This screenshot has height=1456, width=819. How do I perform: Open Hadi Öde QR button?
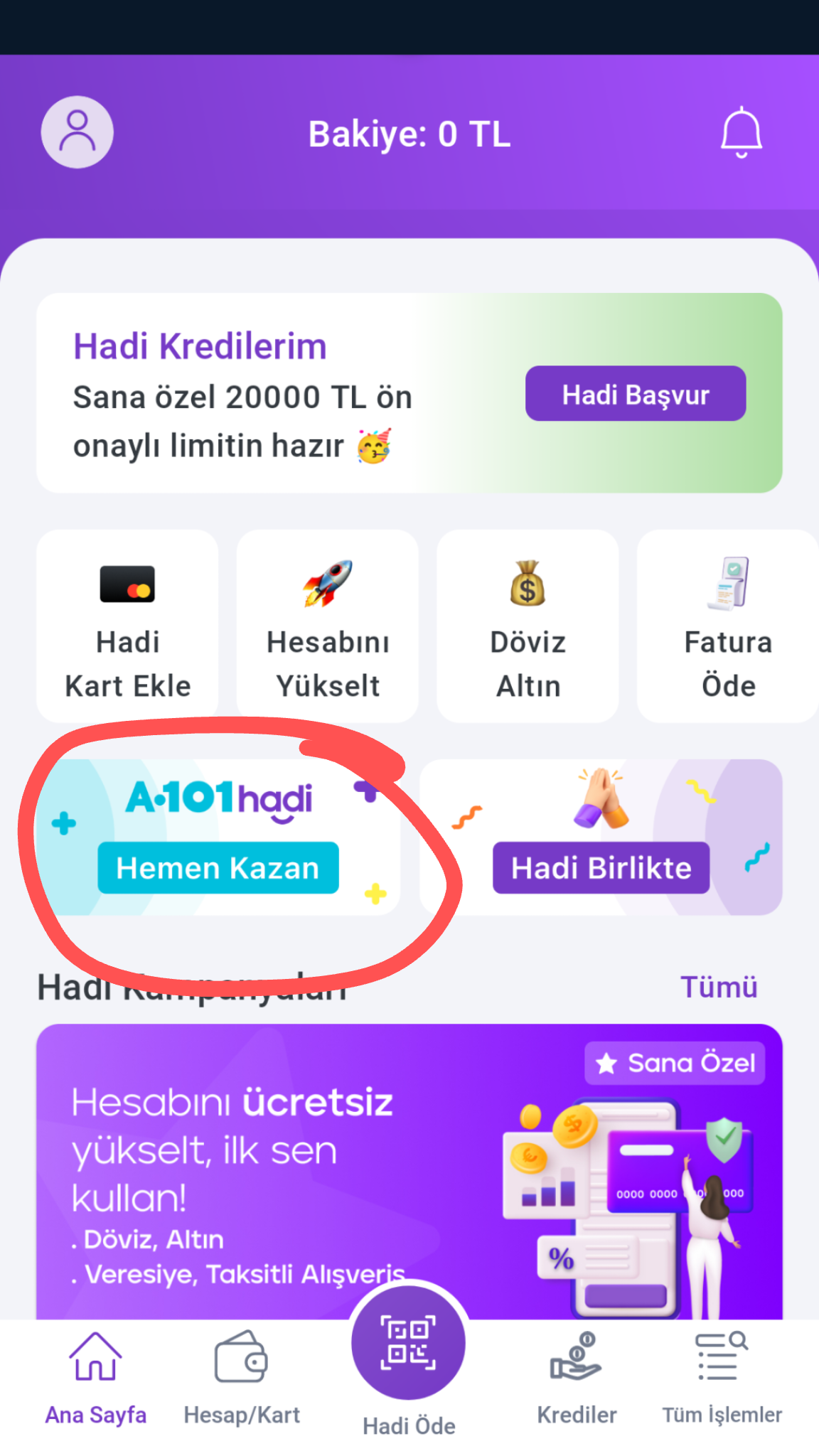(409, 1344)
